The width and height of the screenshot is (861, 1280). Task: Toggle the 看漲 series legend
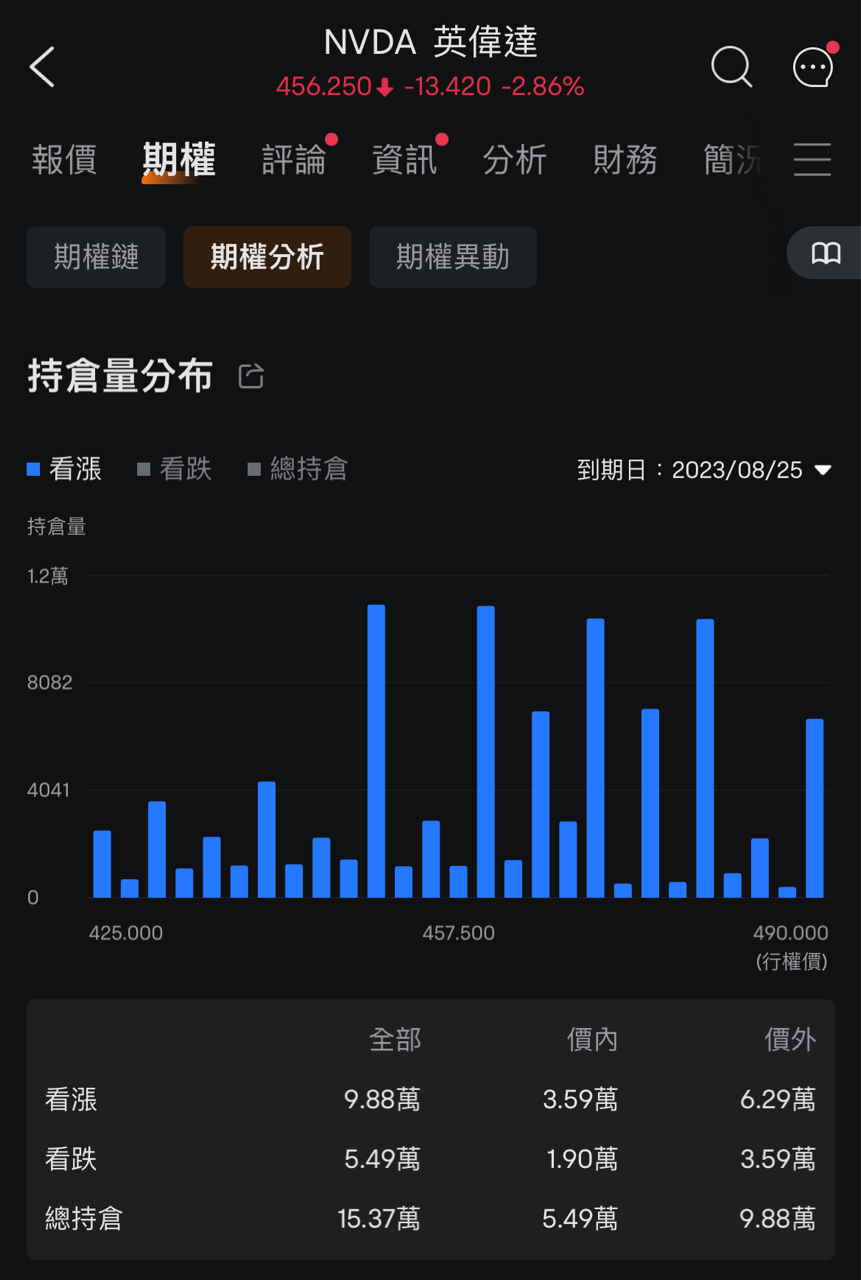pyautogui.click(x=65, y=469)
